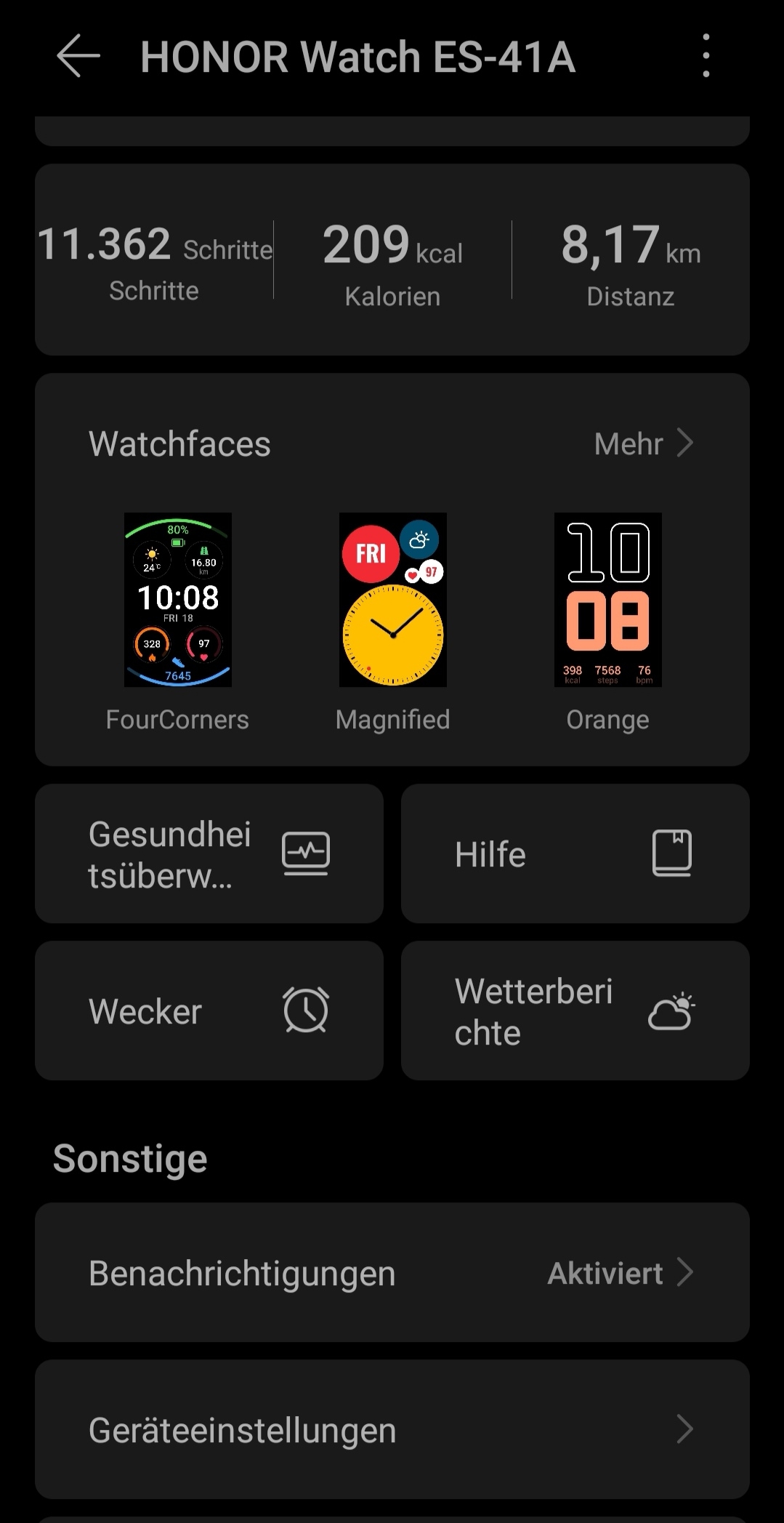The image size is (784, 1523).
Task: Pick the Orange watchface
Action: pyautogui.click(x=607, y=600)
